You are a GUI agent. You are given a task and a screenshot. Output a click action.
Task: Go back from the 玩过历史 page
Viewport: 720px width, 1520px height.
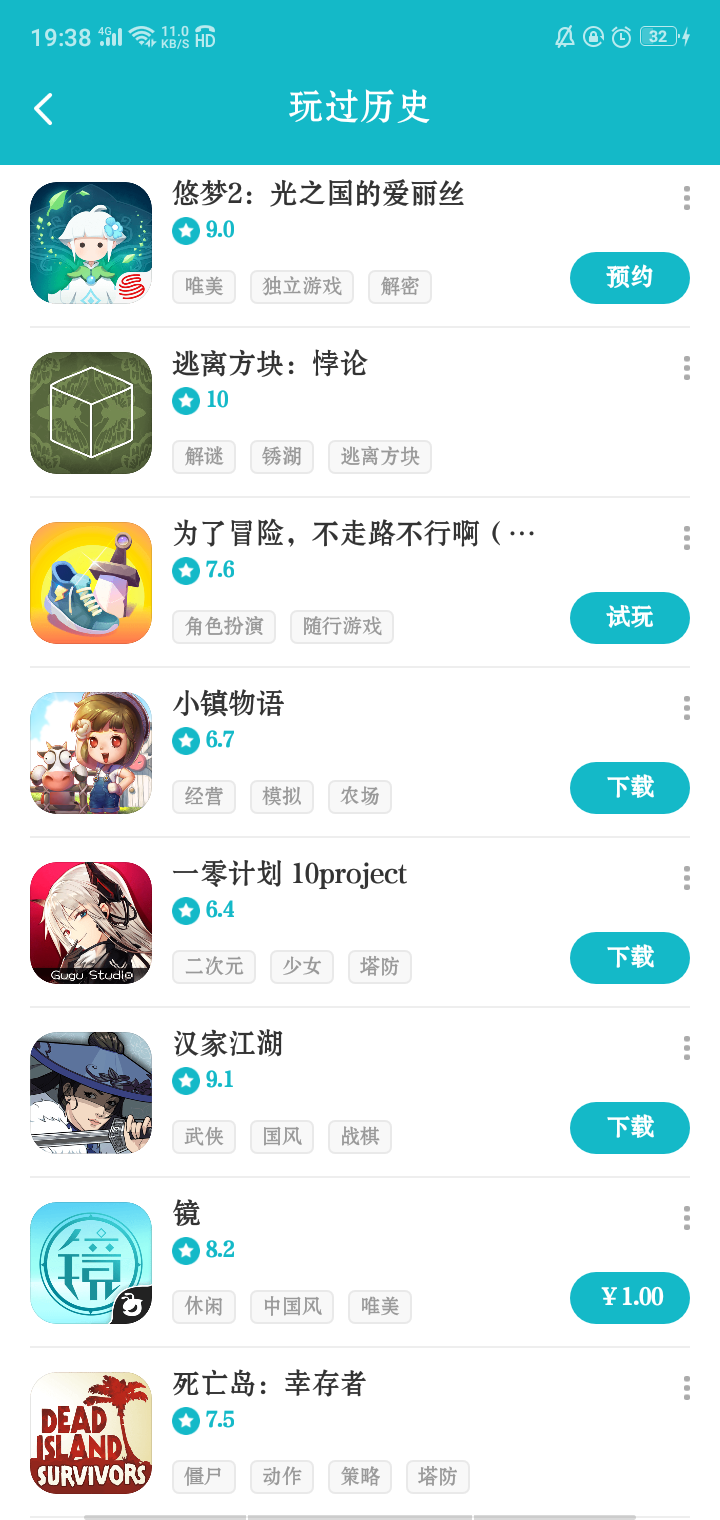(x=43, y=108)
